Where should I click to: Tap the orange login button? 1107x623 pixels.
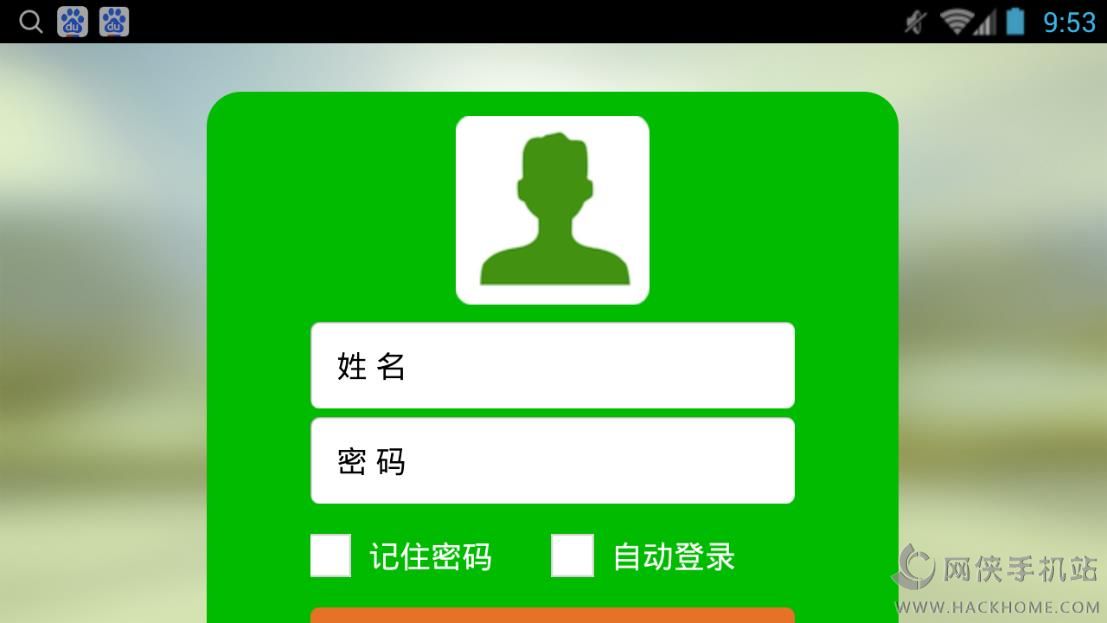pos(552,615)
